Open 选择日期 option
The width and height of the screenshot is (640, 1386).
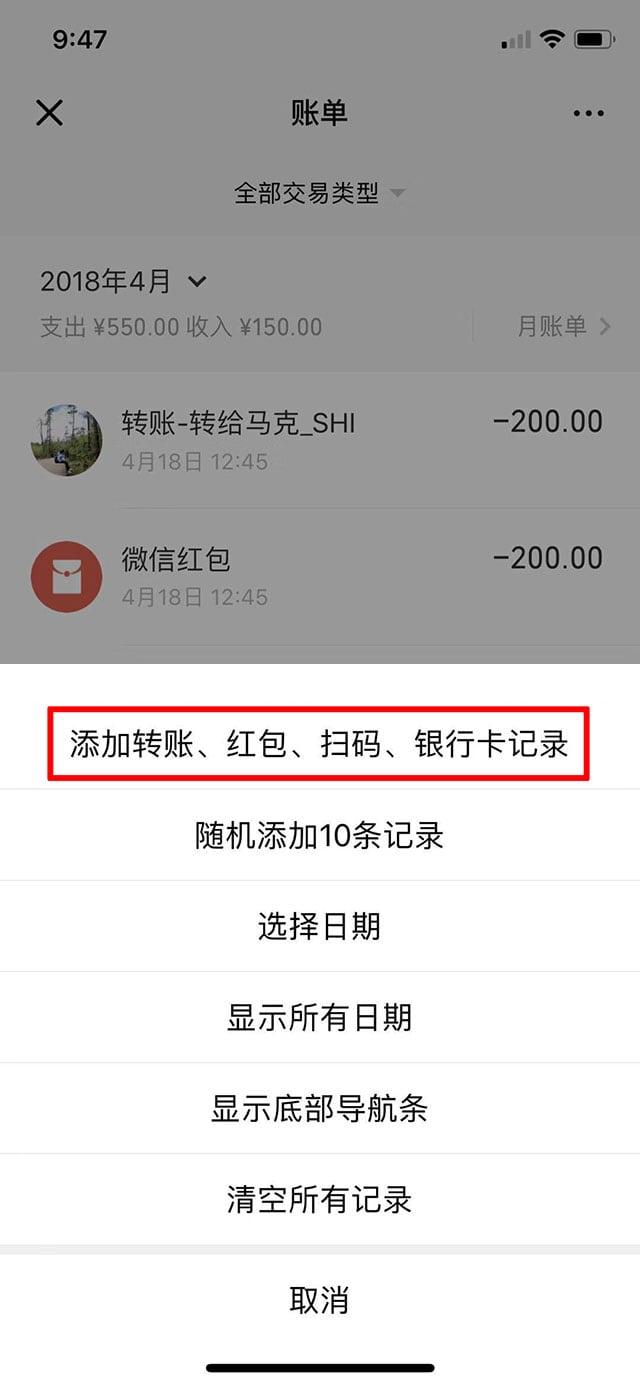tap(319, 927)
